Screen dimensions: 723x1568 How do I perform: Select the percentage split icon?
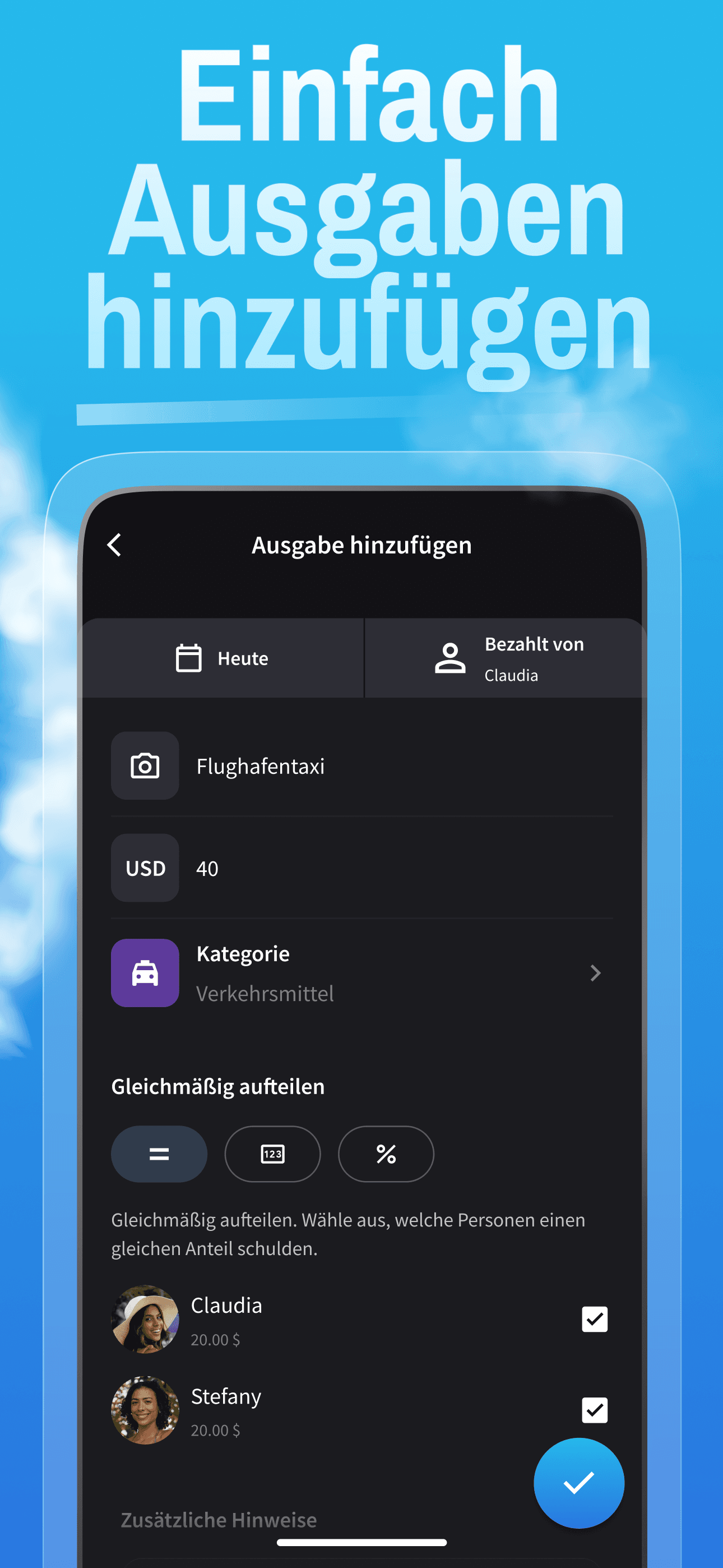click(385, 1154)
